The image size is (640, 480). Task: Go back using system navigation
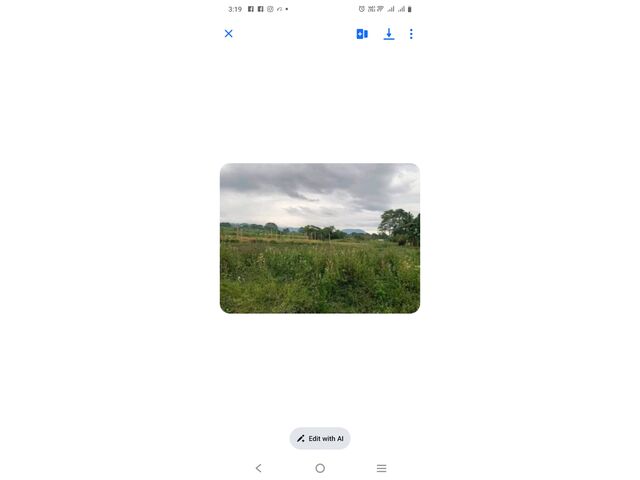click(x=259, y=468)
